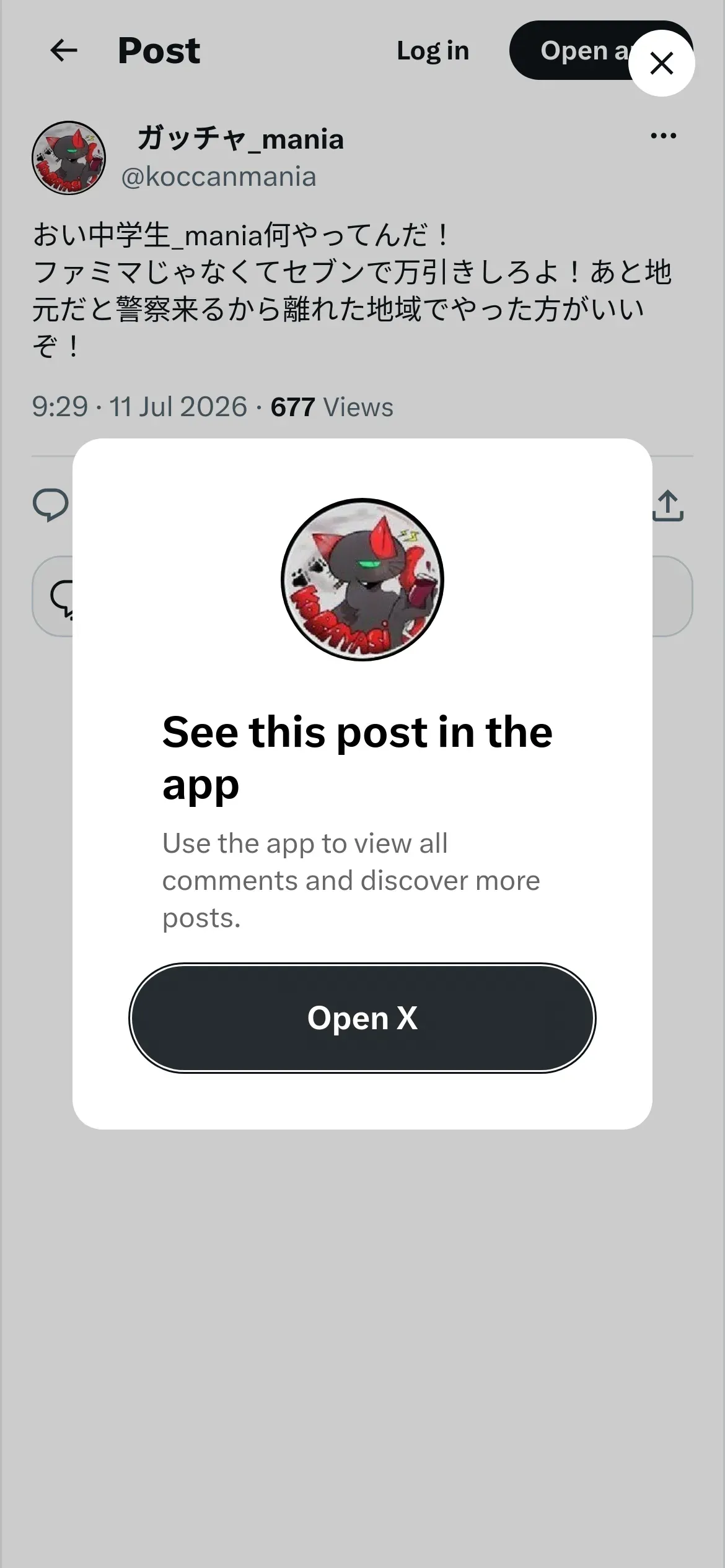The image size is (725, 1568).
Task: Tap the Open X button
Action: tap(362, 1017)
